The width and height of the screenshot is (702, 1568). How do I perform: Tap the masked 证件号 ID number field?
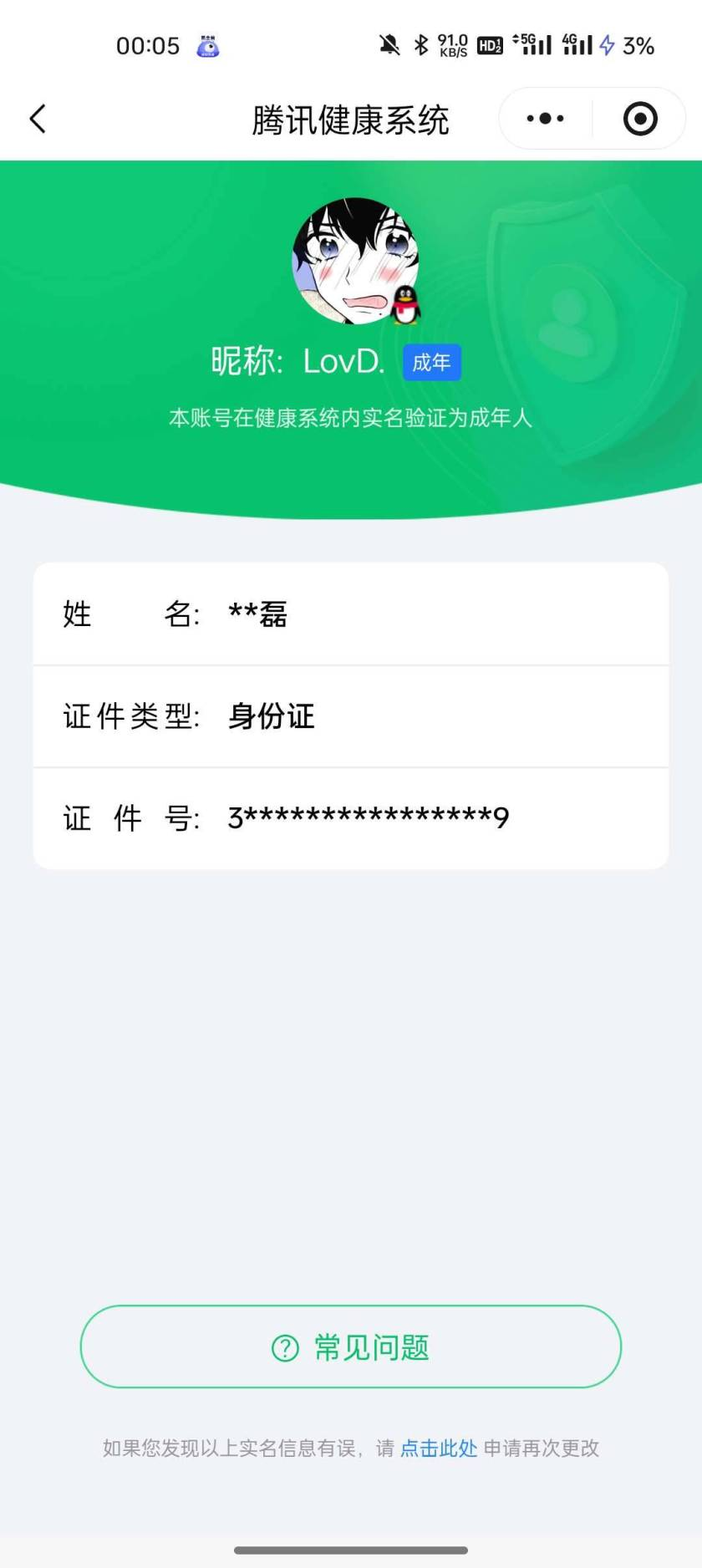point(368,817)
